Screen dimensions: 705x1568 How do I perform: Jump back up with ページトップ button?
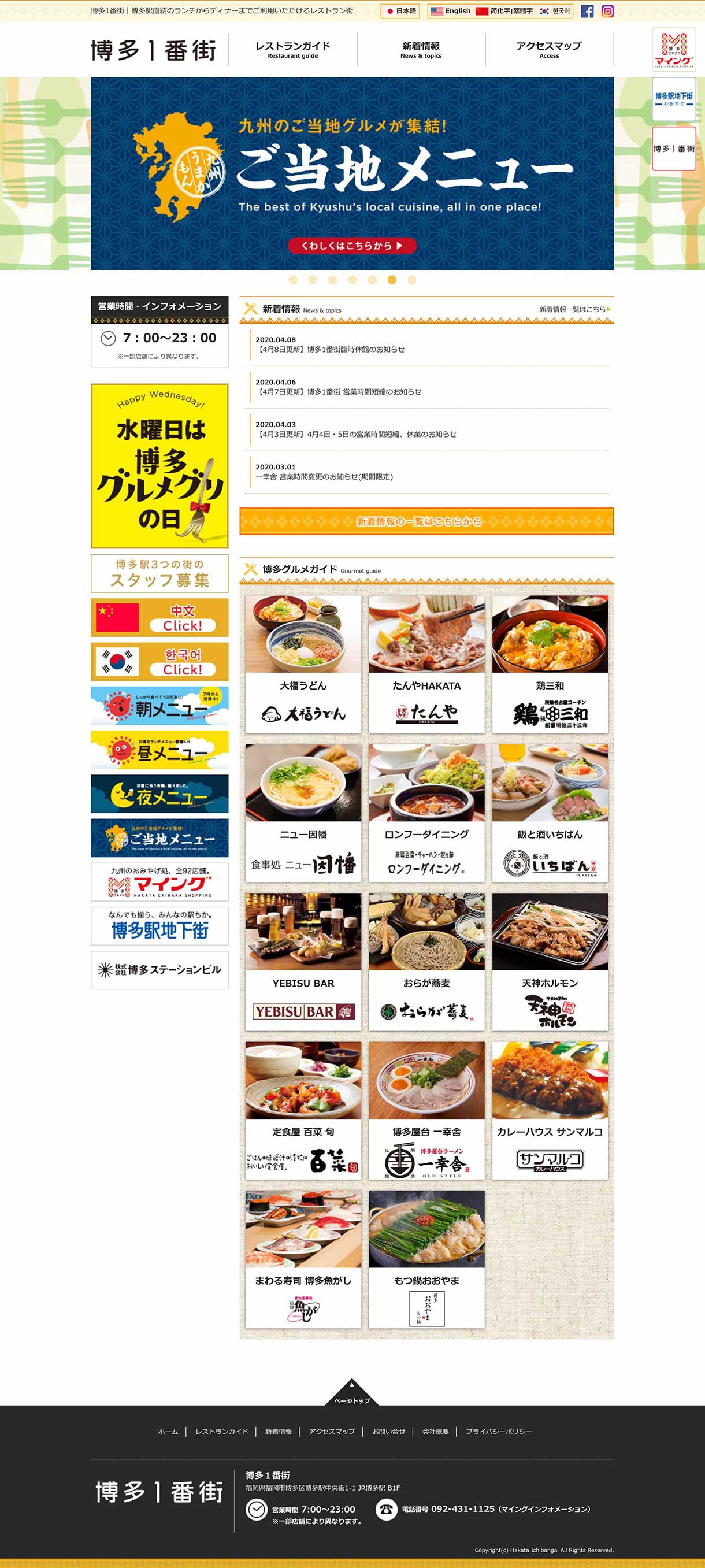tap(352, 1393)
